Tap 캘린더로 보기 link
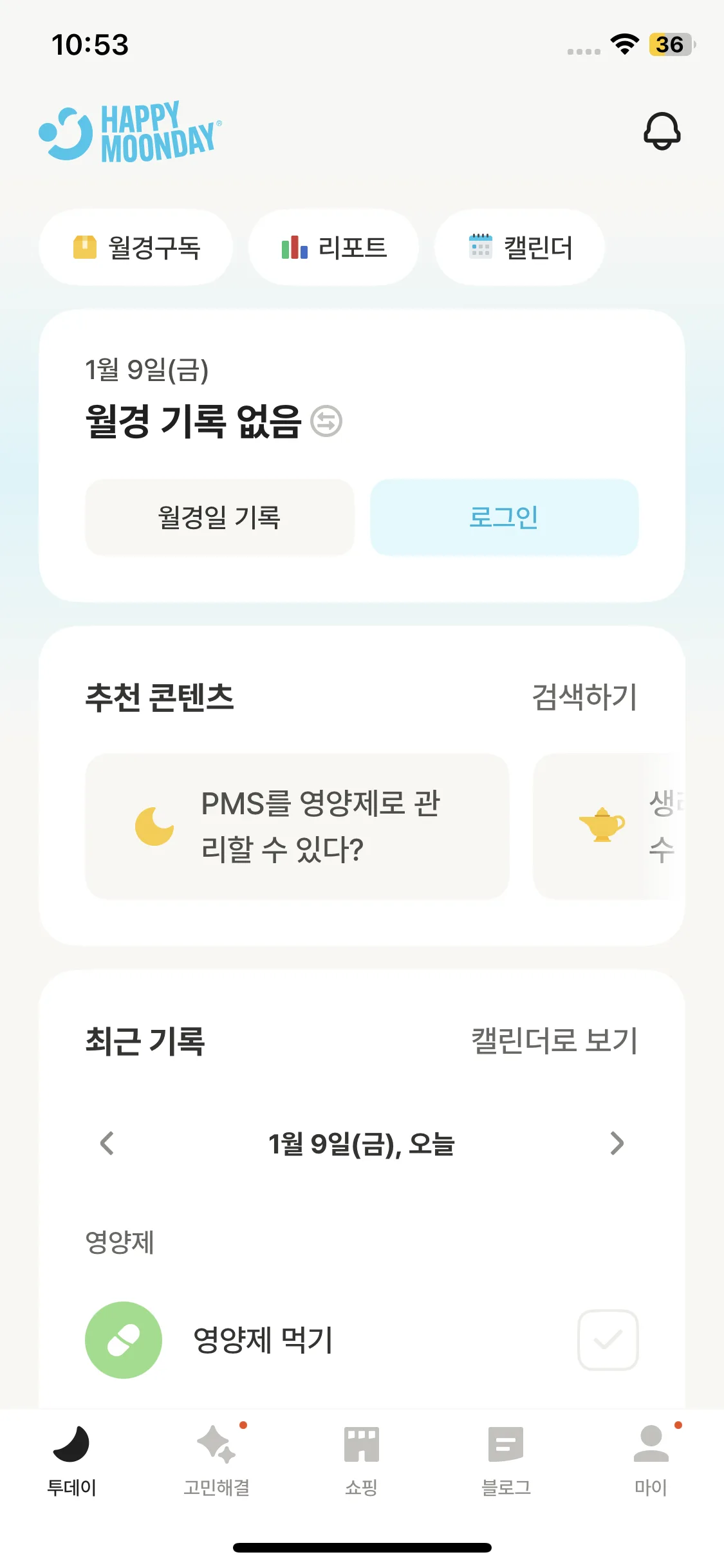The height and width of the screenshot is (1568, 724). [554, 1041]
